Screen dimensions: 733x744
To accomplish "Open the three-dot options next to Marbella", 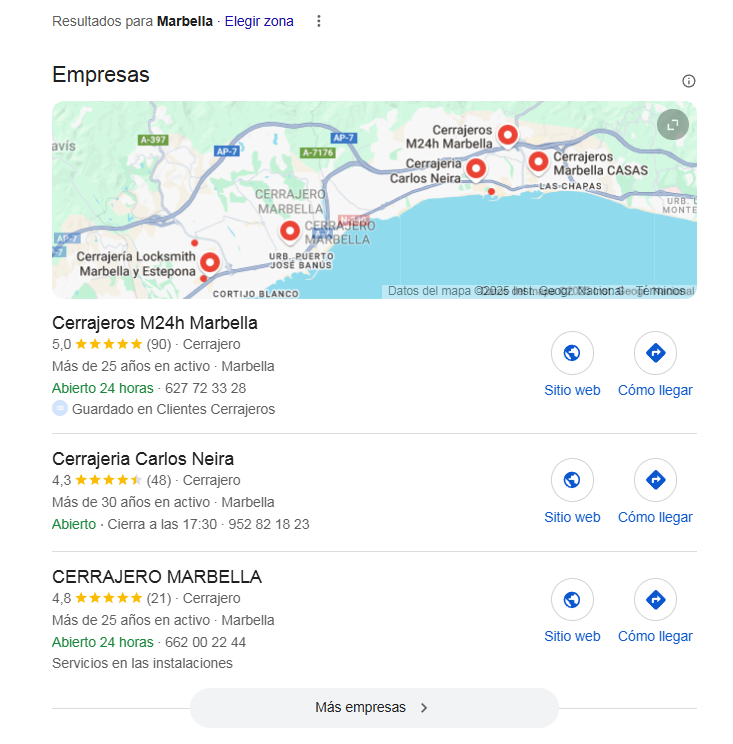I will pyautogui.click(x=319, y=21).
